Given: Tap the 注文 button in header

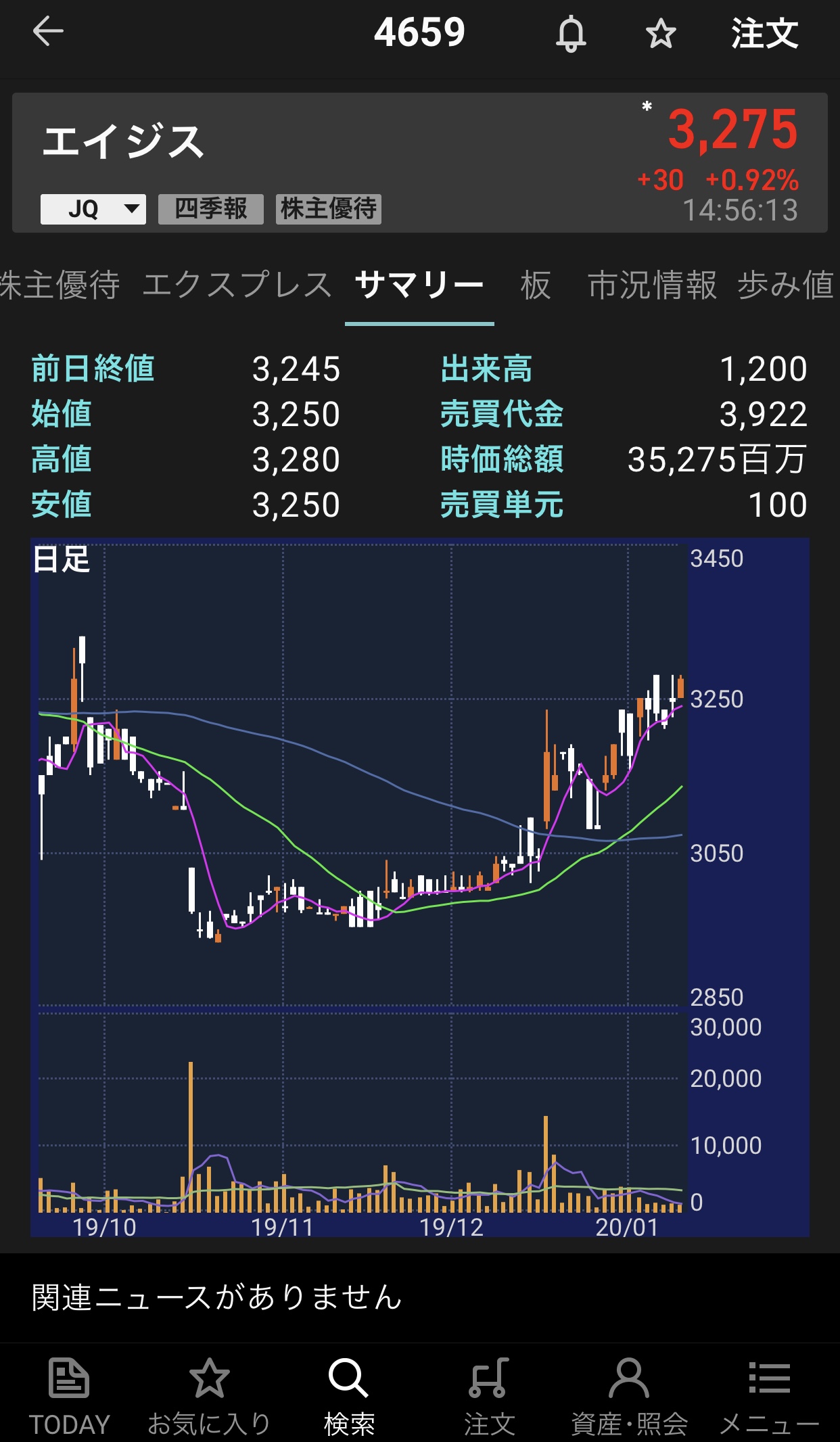Looking at the screenshot, I should [x=764, y=34].
